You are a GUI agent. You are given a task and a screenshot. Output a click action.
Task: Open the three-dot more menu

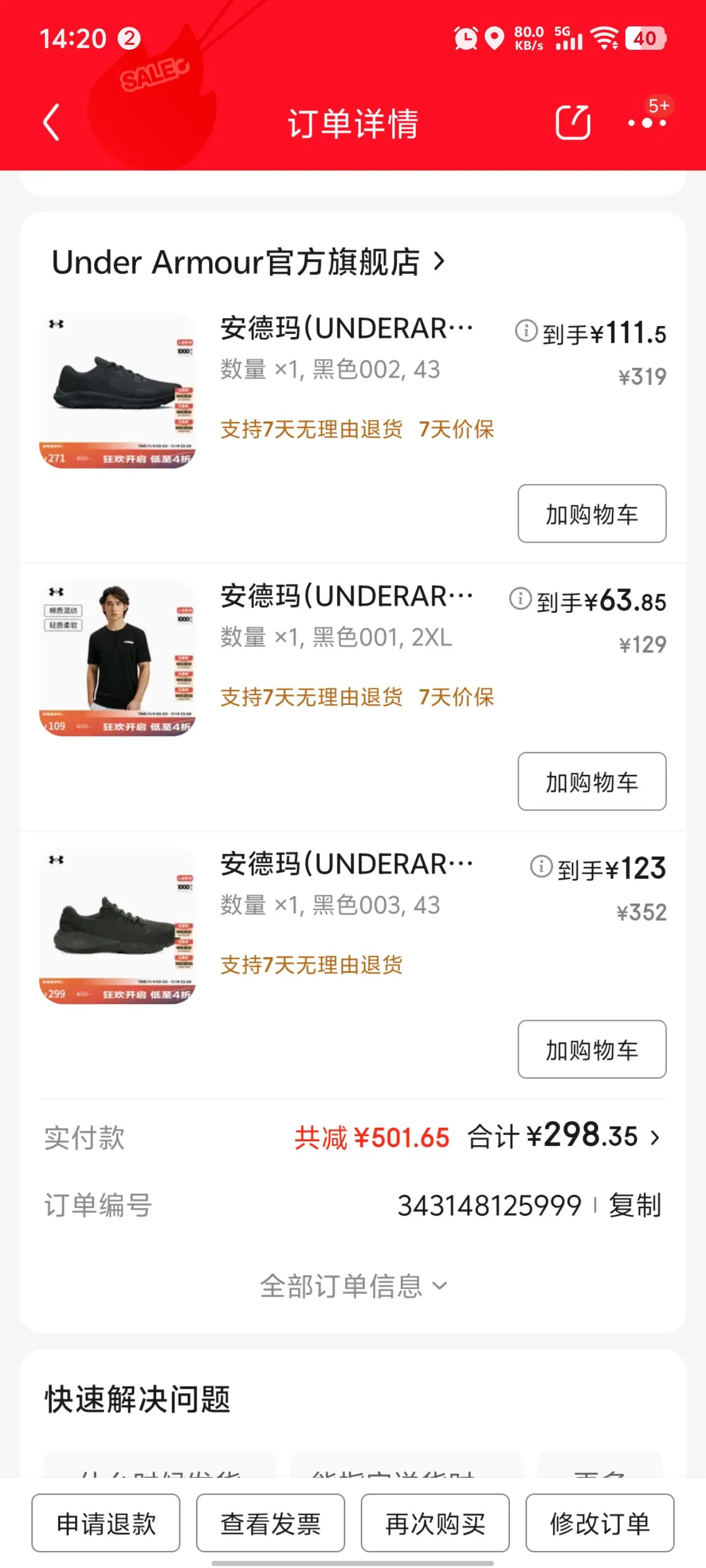646,122
